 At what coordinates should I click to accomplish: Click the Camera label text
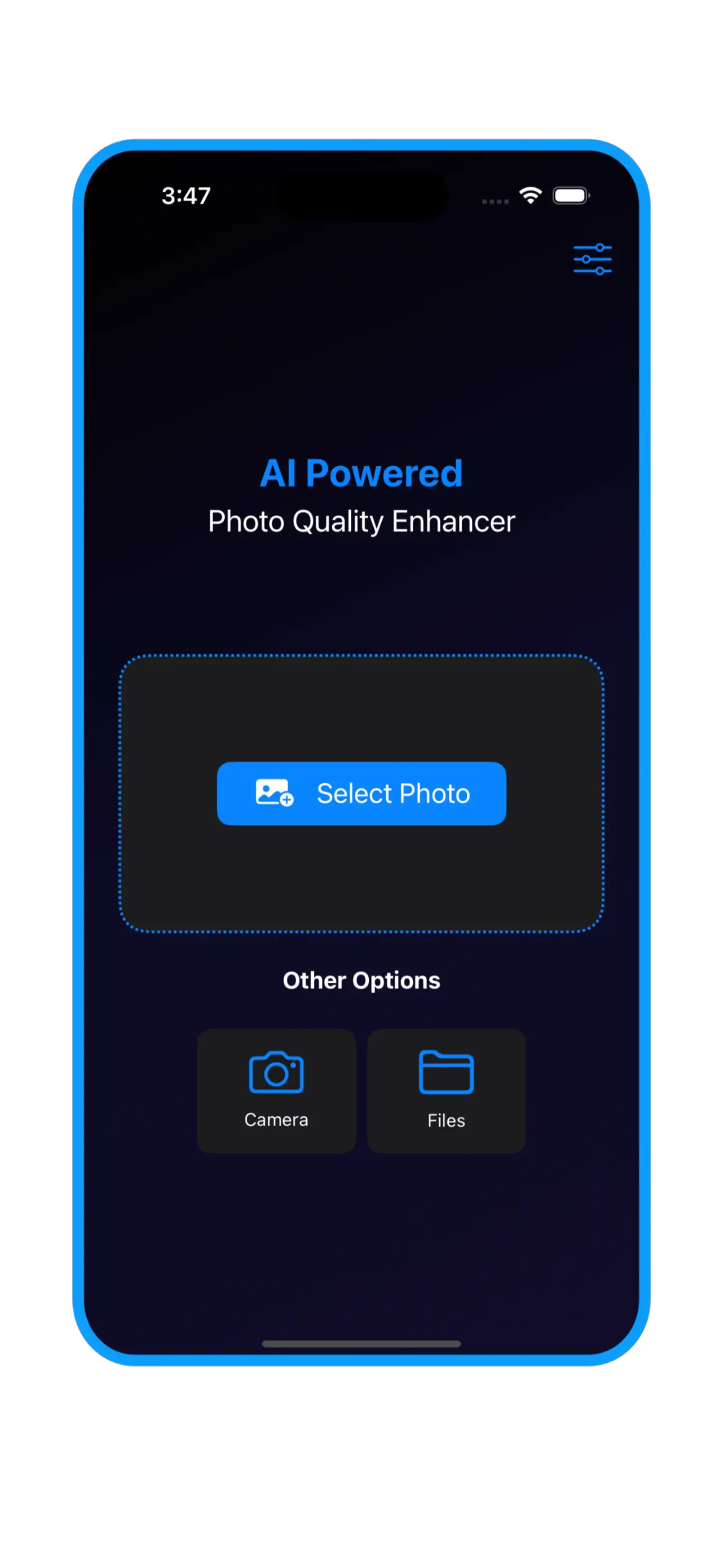276,1119
